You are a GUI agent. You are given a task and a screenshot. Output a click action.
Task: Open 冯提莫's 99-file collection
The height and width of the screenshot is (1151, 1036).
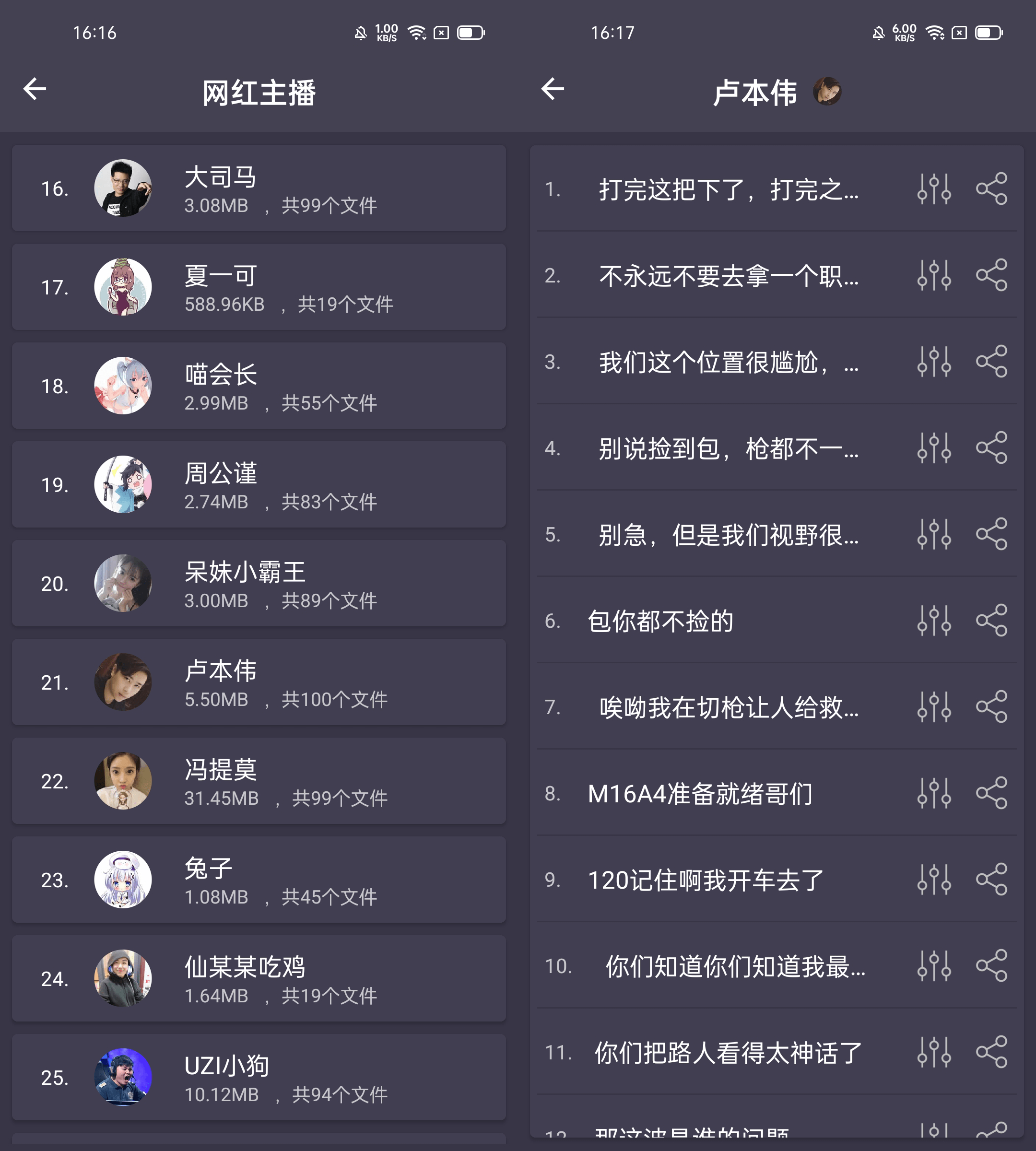[259, 781]
